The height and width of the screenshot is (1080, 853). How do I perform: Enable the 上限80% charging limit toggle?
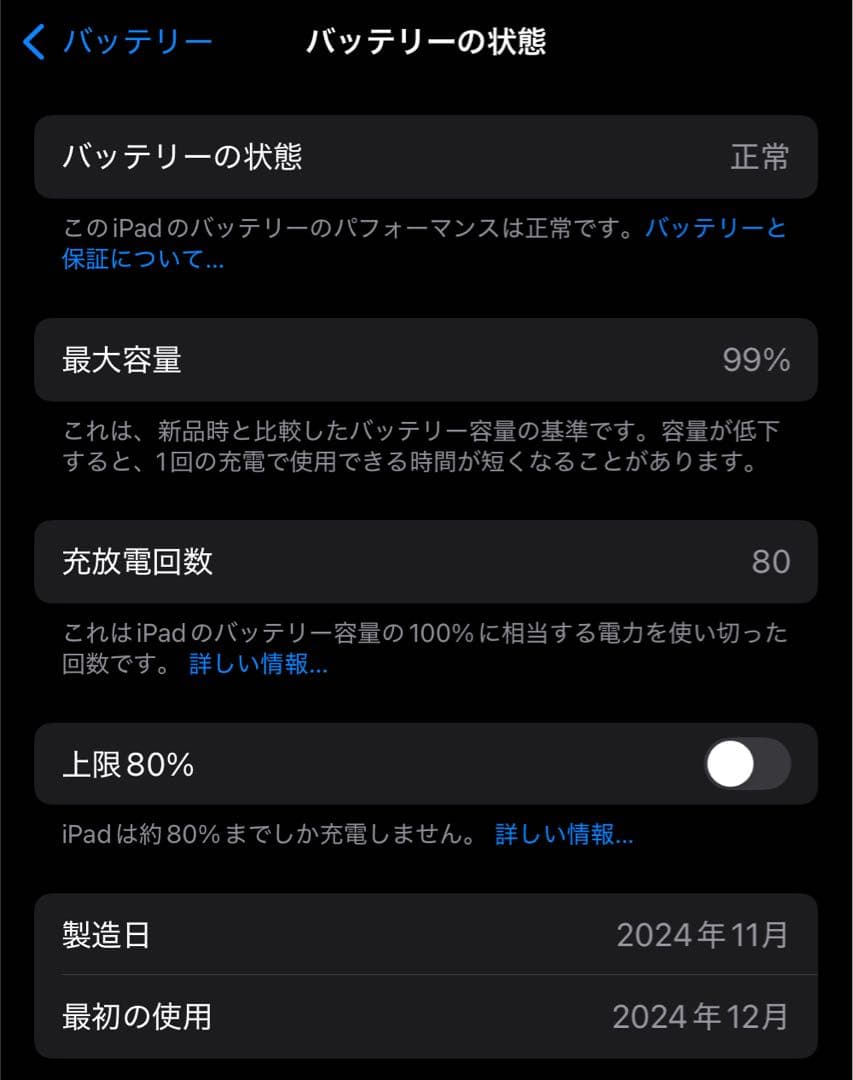(x=746, y=764)
